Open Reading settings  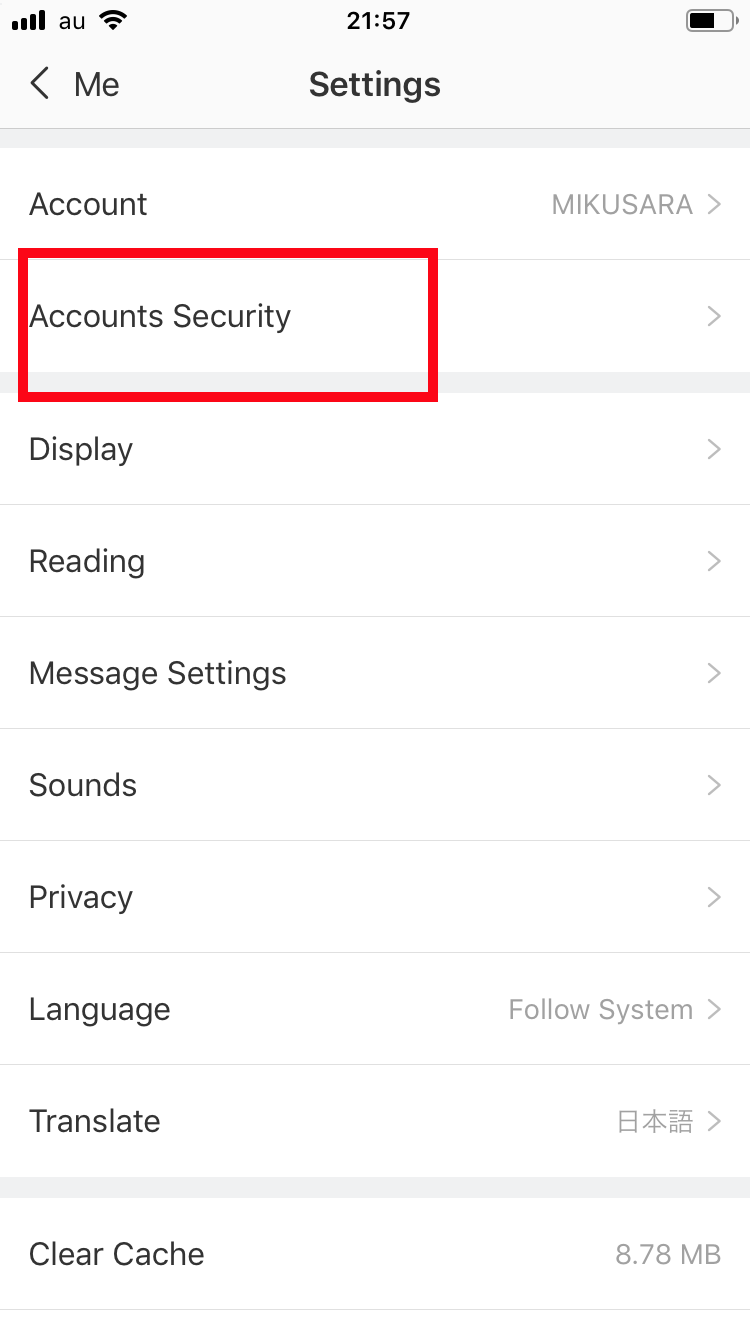375,561
